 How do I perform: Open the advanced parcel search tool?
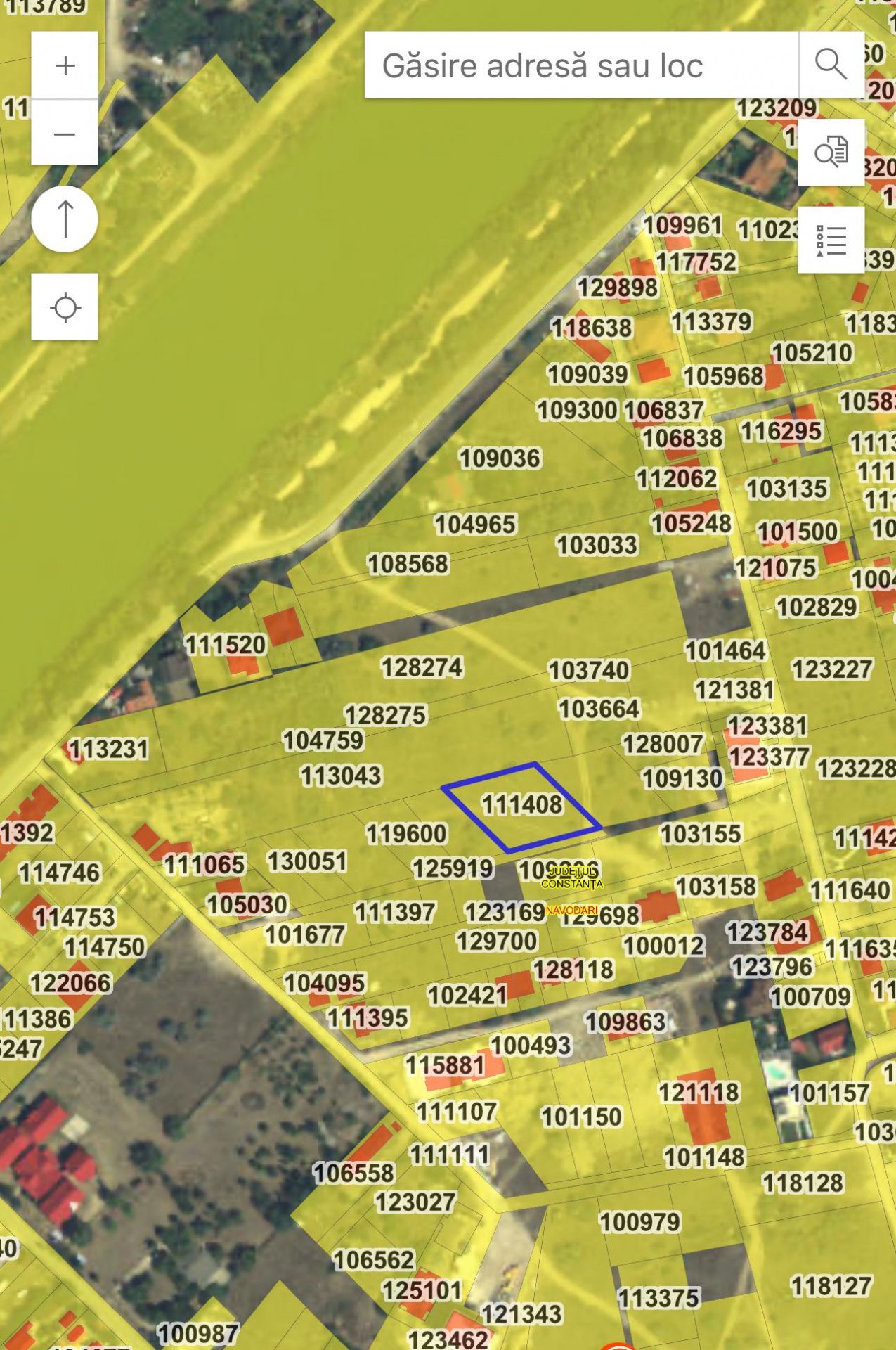[x=831, y=152]
